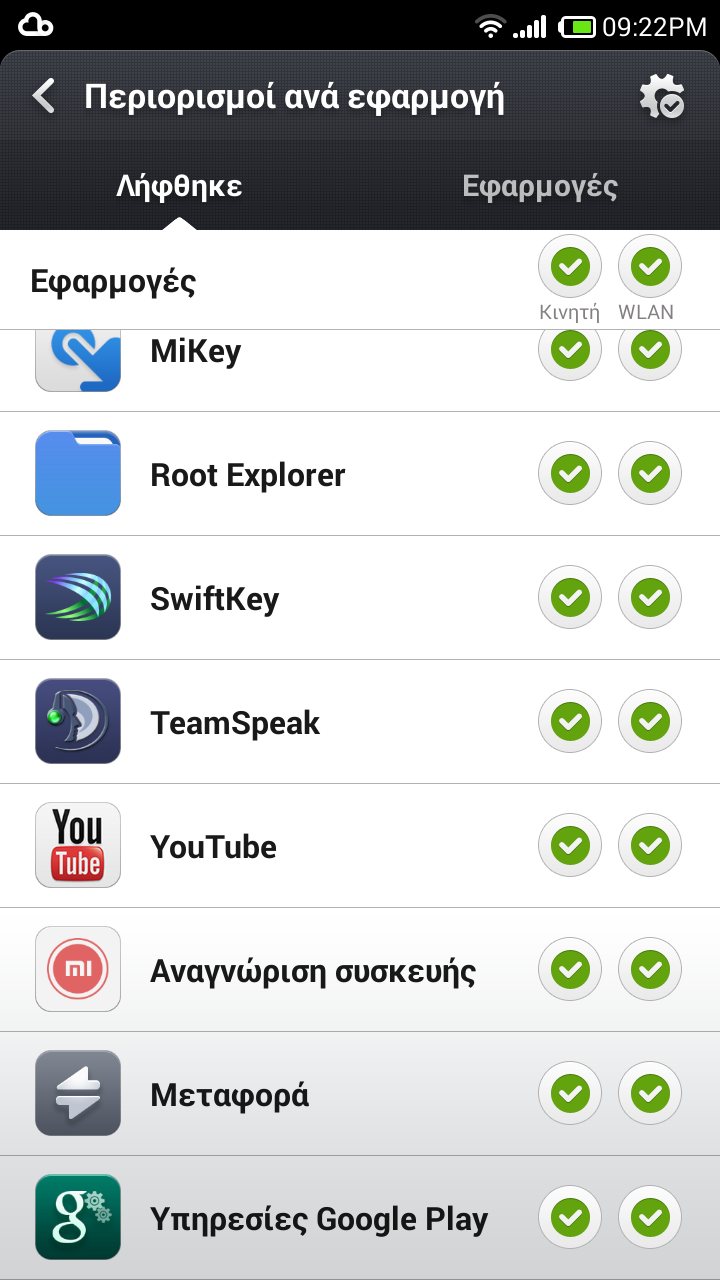This screenshot has width=720, height=1280.
Task: Block YouTube mobile data access
Action: 570,845
